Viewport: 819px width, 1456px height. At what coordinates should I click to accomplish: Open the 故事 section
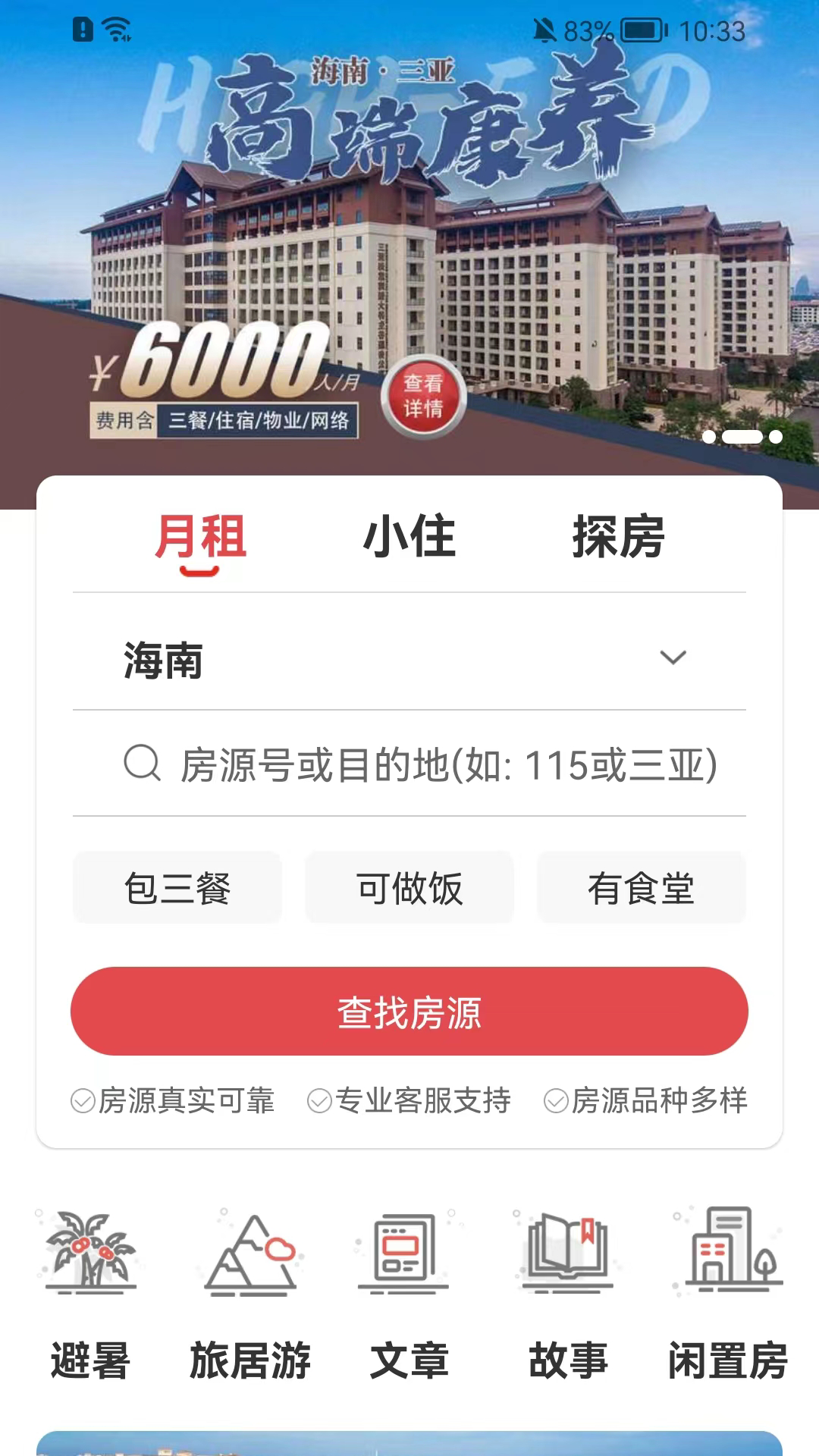point(568,1293)
